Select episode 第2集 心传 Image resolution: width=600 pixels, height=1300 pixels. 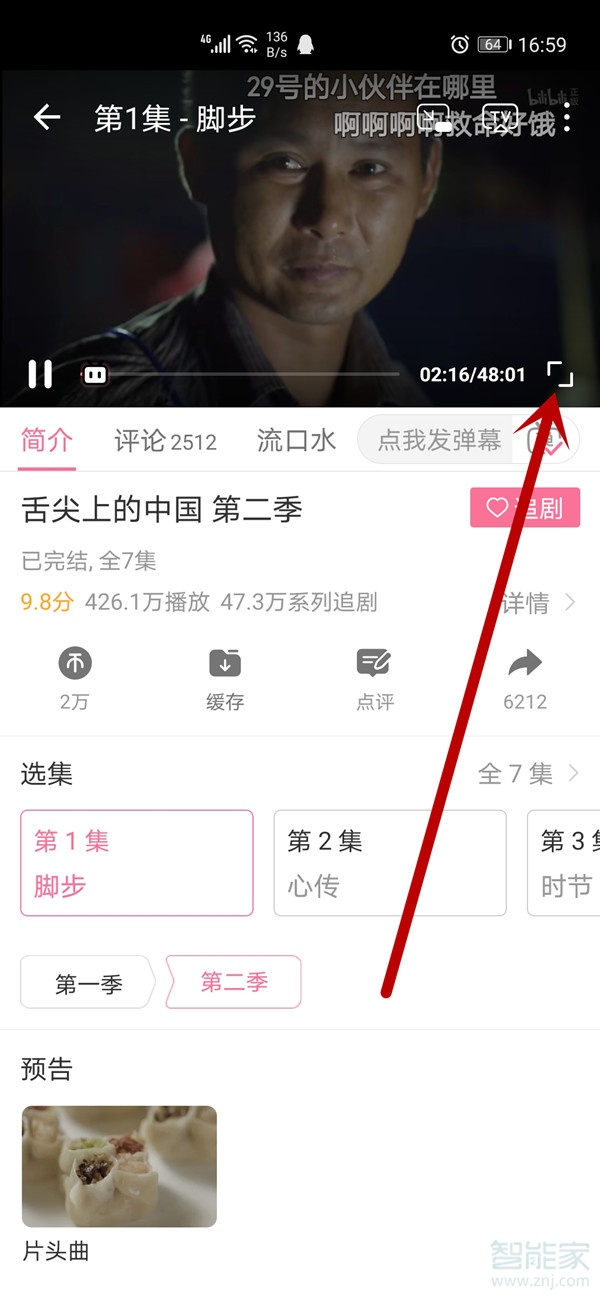coord(390,863)
